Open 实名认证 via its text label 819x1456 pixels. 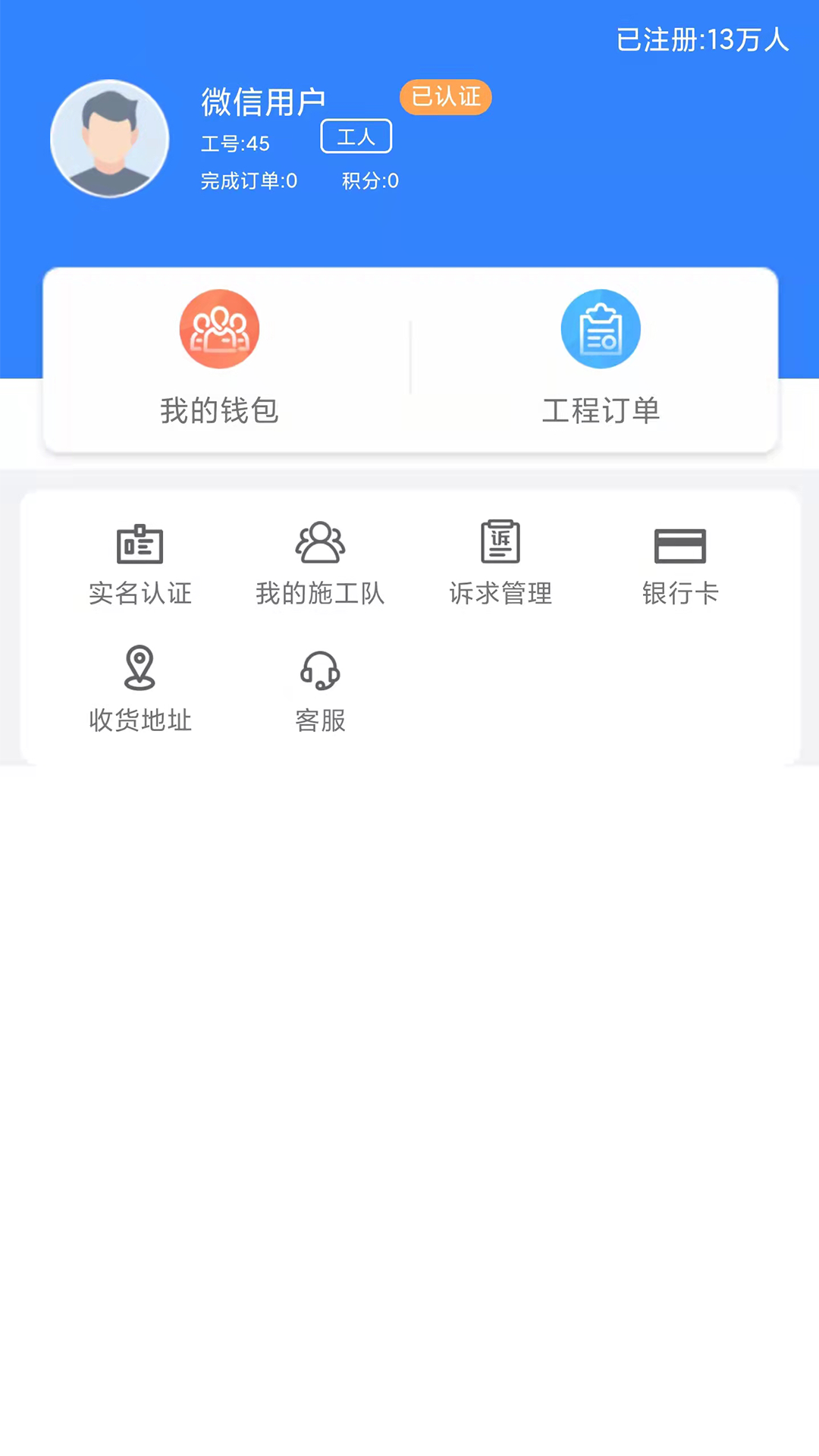pyautogui.click(x=140, y=595)
